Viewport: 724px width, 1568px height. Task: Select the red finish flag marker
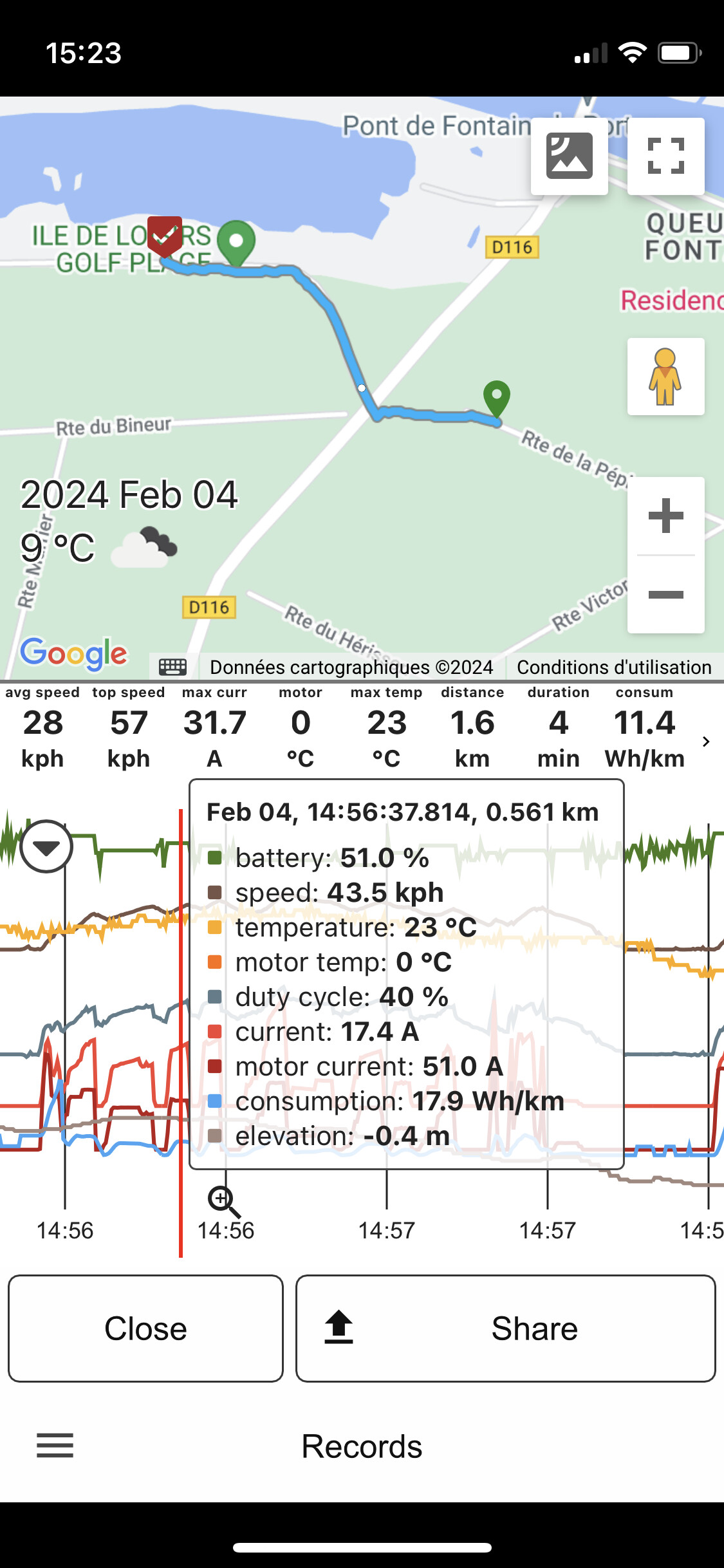[x=165, y=236]
